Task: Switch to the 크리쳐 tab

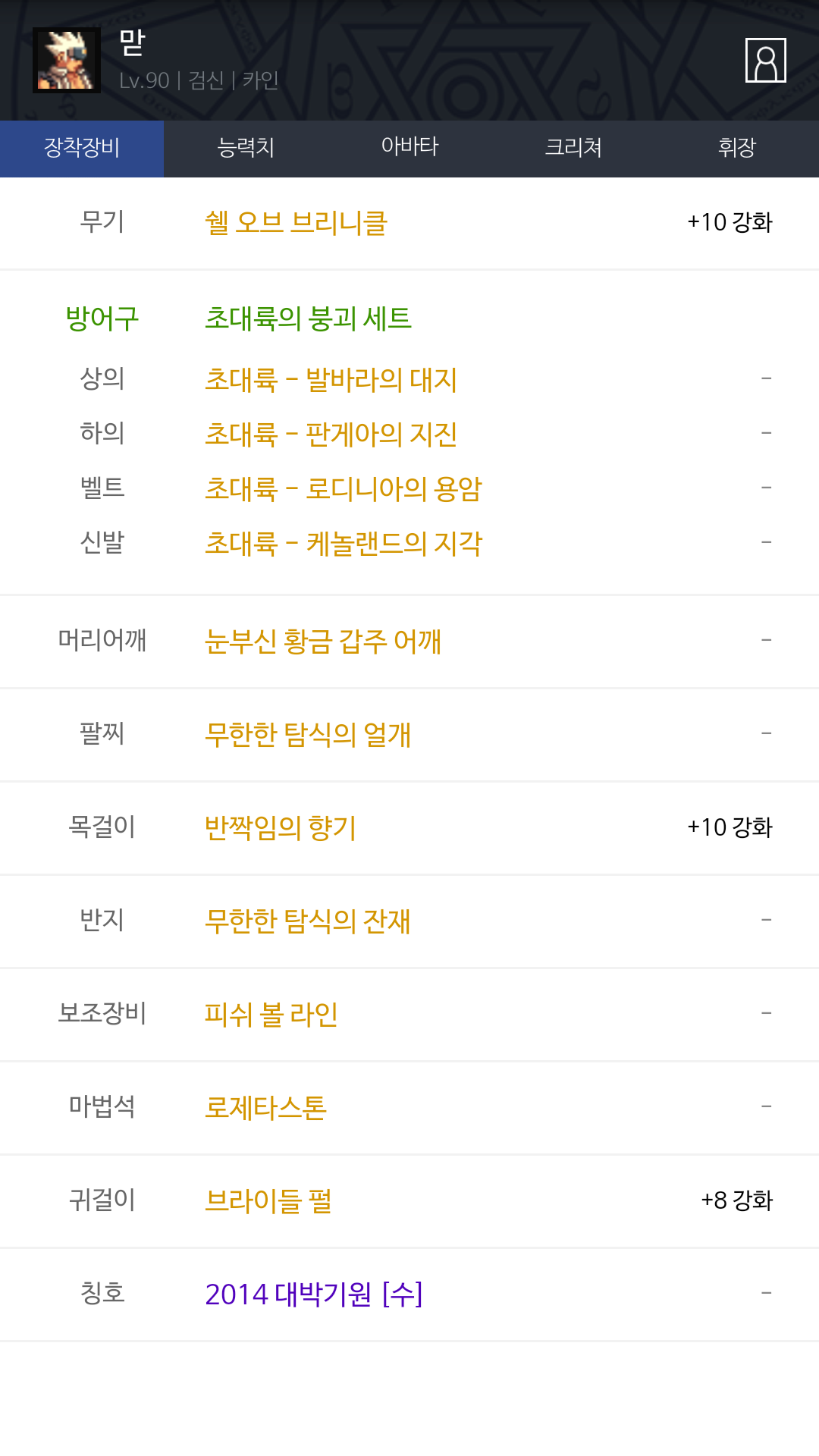Action: [x=573, y=148]
